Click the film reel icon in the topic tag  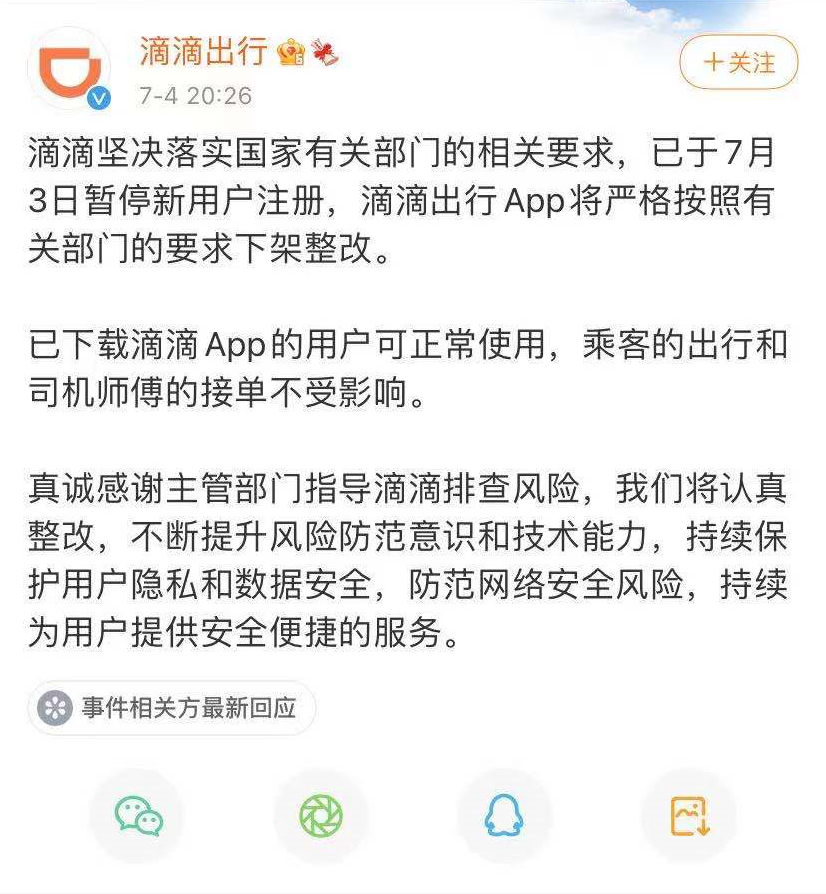[x=55, y=706]
